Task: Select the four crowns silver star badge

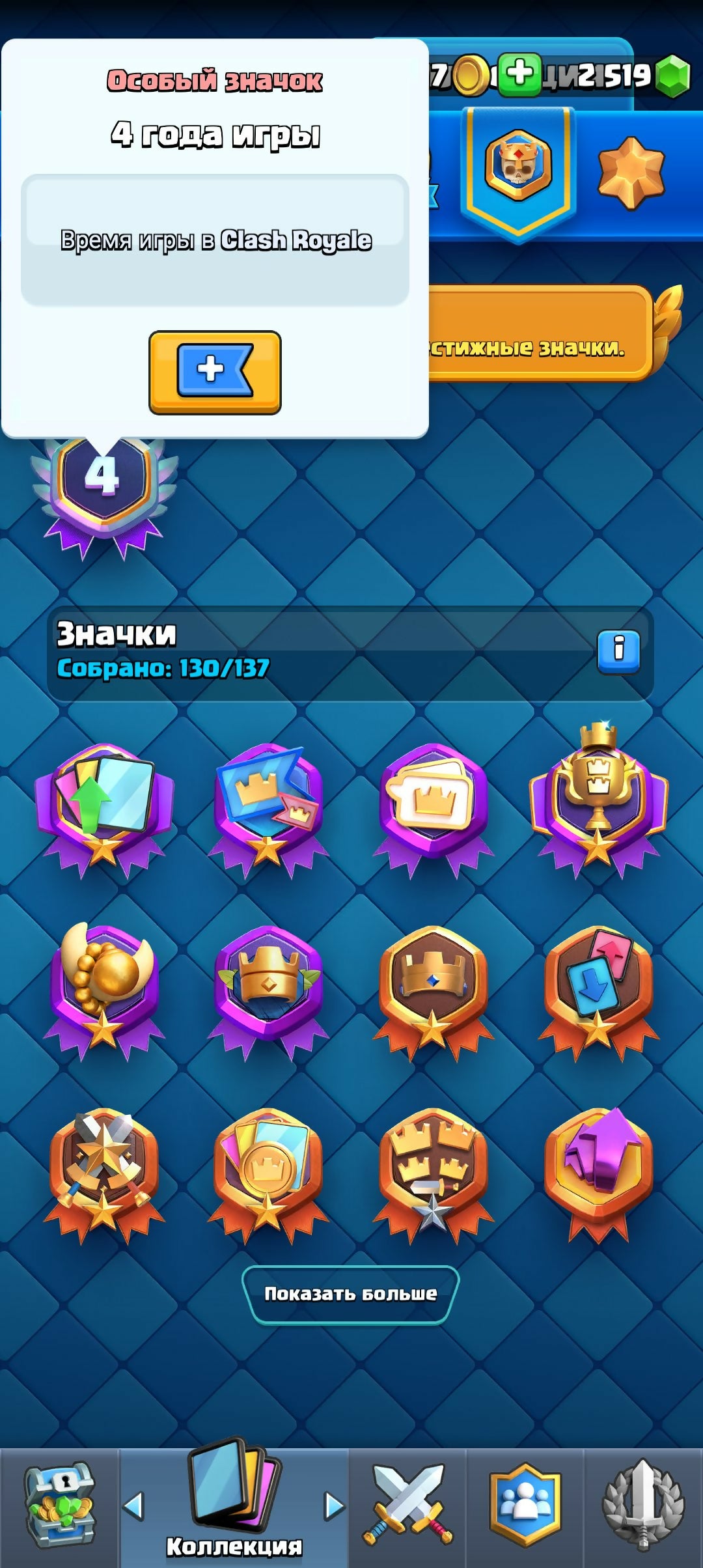Action: [433, 1171]
